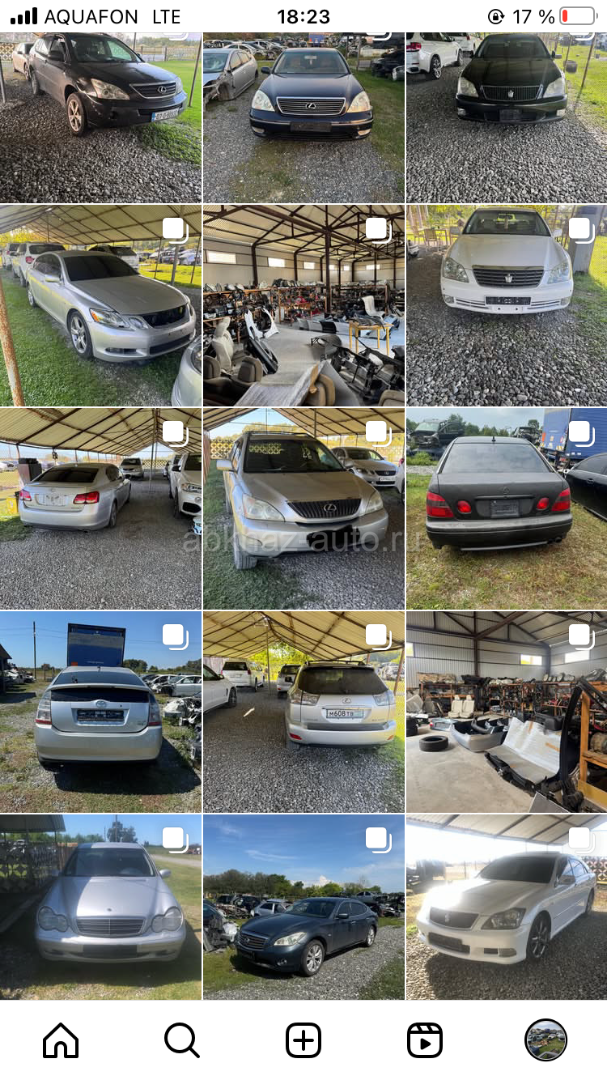Open the white Toyota Crown front view post

(x=506, y=305)
